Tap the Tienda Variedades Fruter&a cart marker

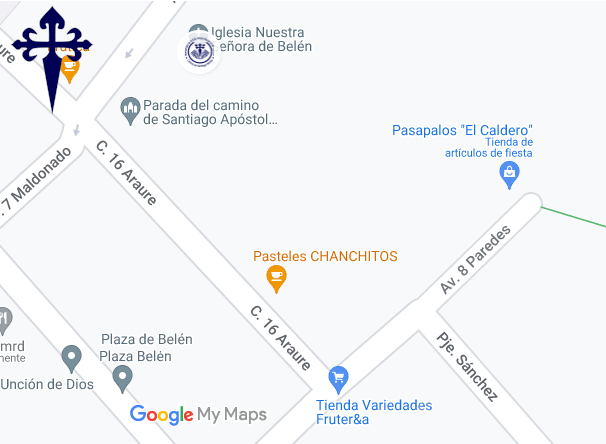tap(338, 378)
